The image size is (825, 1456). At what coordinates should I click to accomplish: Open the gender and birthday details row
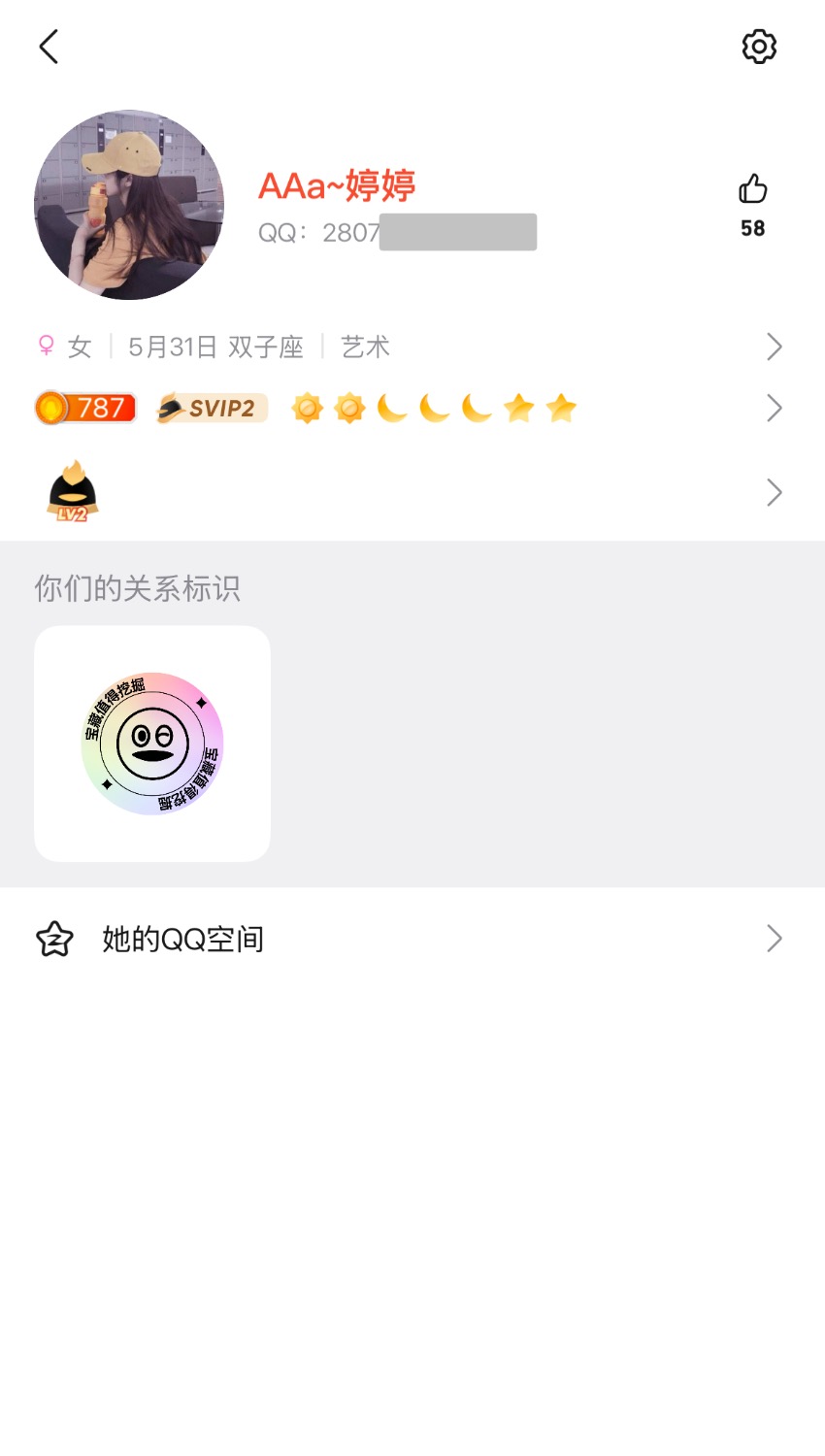point(408,347)
